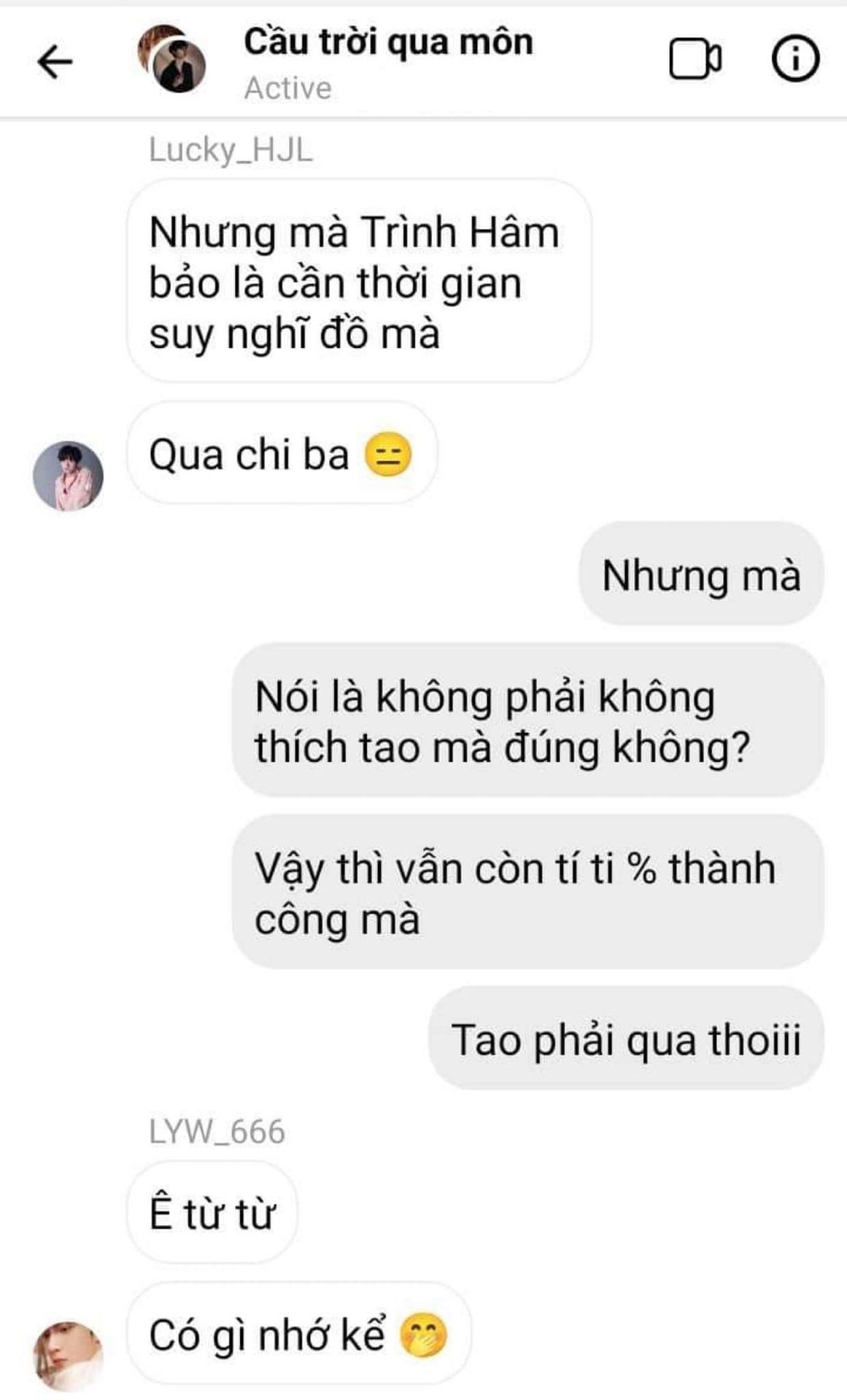
Task: Start a video call in this chat
Action: [x=695, y=60]
